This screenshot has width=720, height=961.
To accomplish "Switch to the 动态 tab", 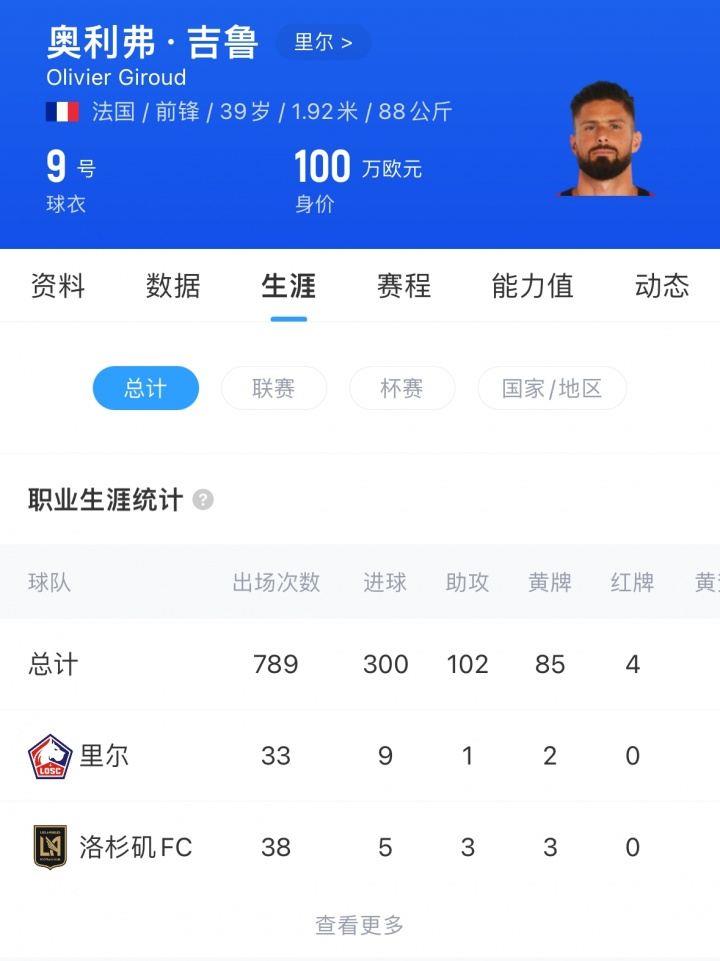I will (x=661, y=286).
